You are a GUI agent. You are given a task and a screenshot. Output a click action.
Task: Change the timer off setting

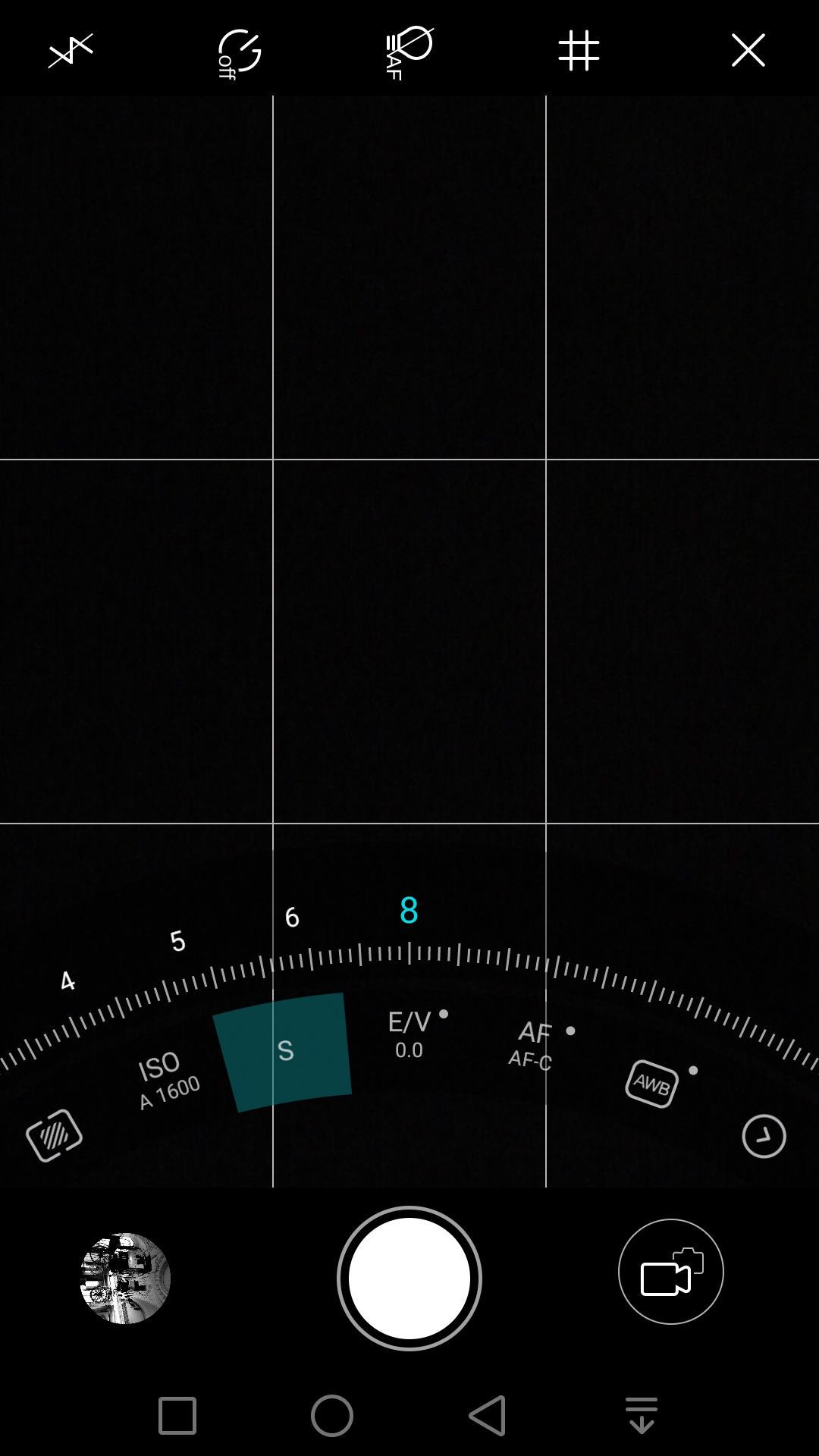[238, 53]
